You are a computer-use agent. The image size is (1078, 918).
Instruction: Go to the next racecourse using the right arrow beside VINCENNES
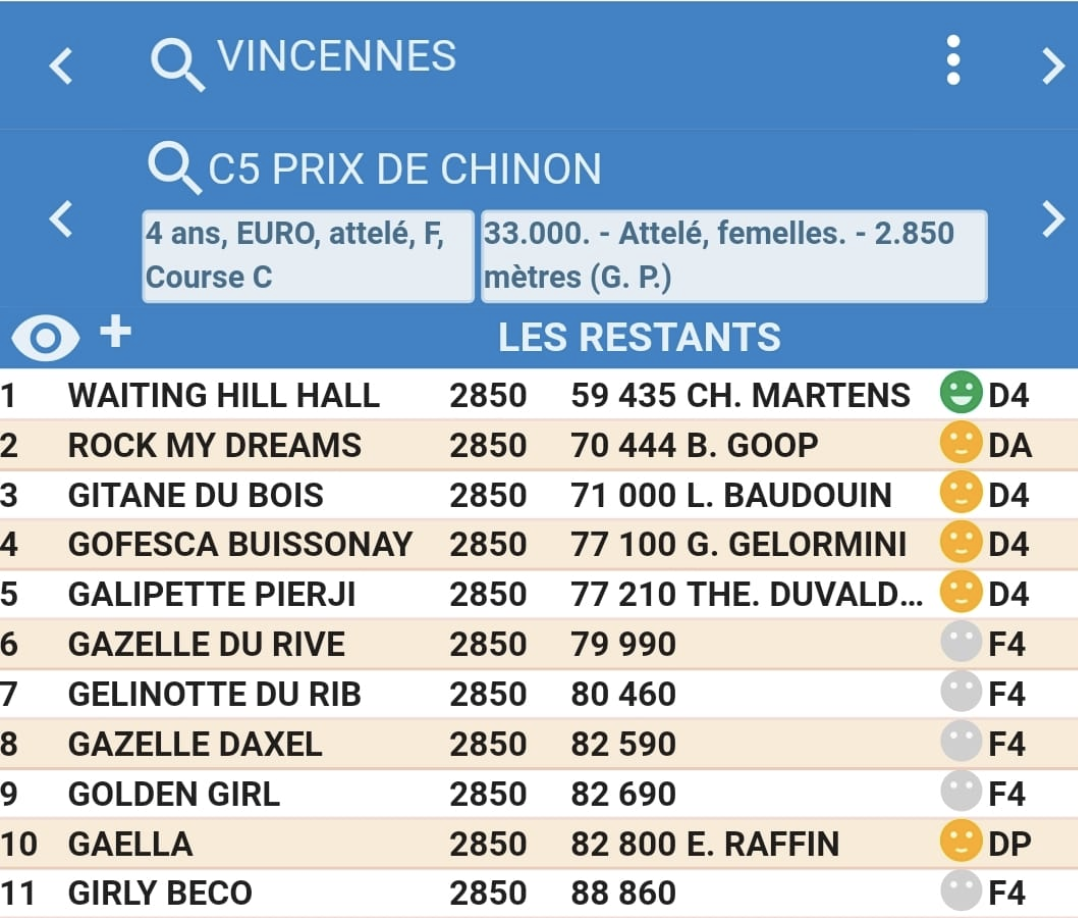(1052, 66)
